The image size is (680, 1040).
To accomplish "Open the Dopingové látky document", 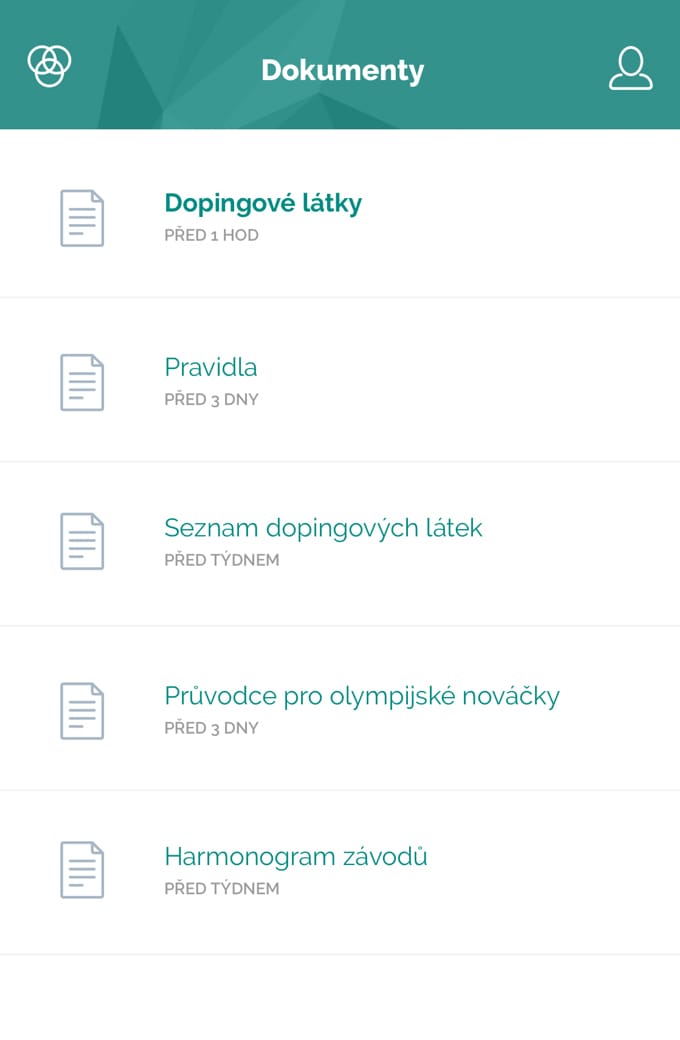I will coord(263,204).
